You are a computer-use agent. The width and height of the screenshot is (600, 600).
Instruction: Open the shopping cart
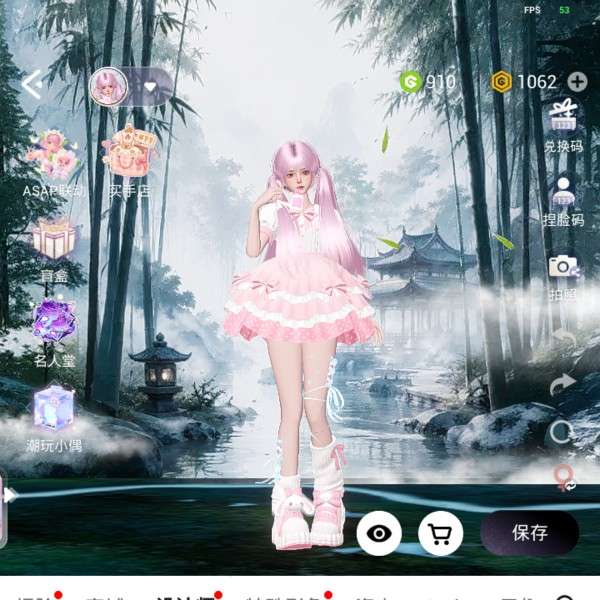click(x=440, y=533)
